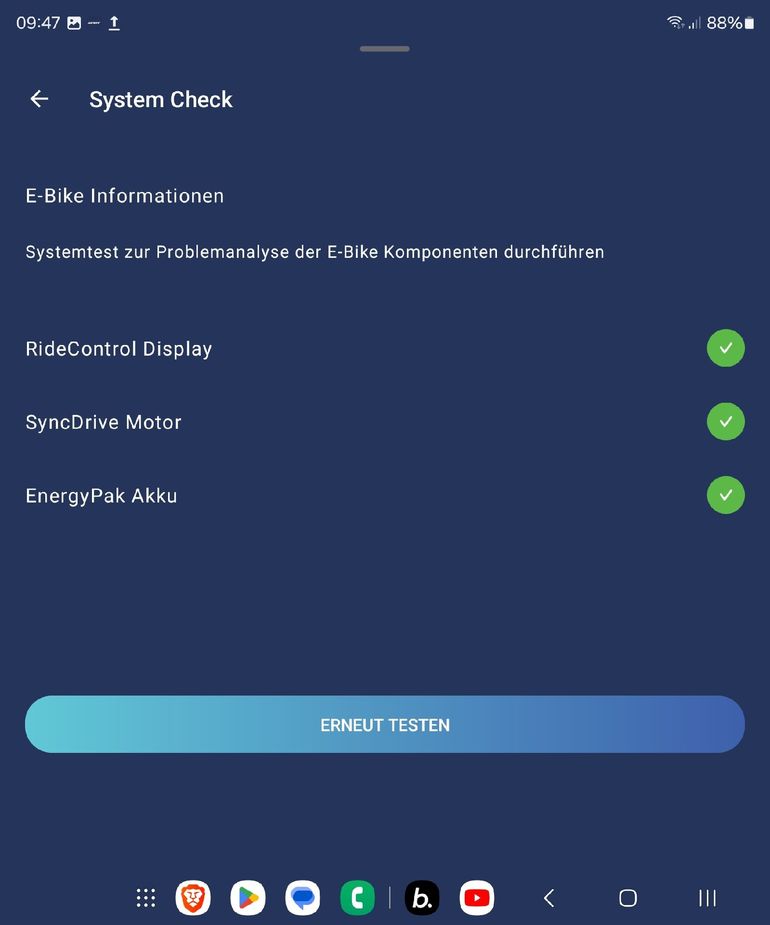This screenshot has width=770, height=925.
Task: Open the Messages app from the taskbar
Action: [303, 898]
